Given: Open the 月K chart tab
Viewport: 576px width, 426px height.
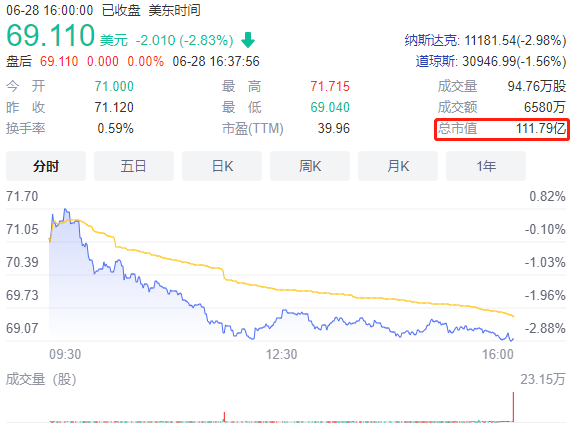Looking at the screenshot, I should pos(398,166).
